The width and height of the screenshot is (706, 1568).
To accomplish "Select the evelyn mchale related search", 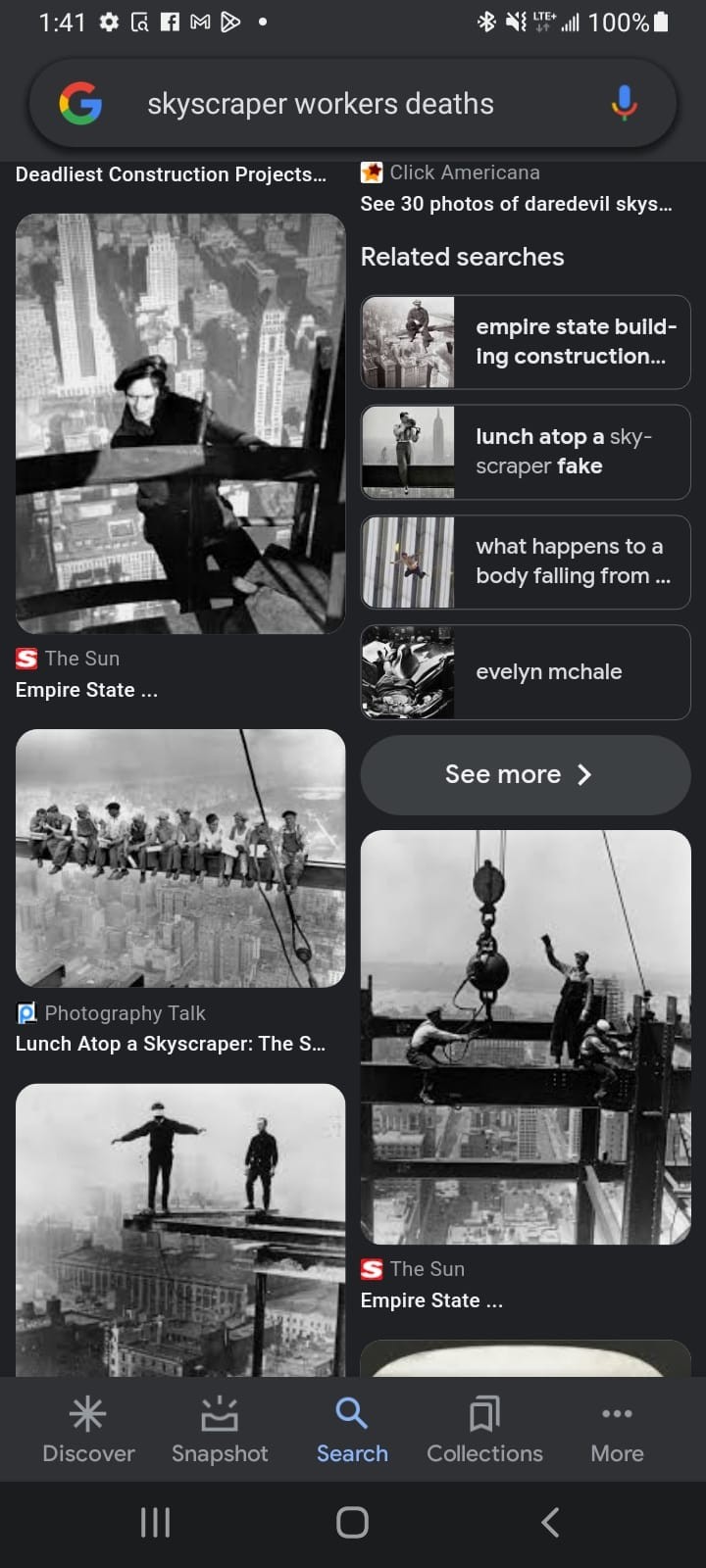I will (525, 672).
